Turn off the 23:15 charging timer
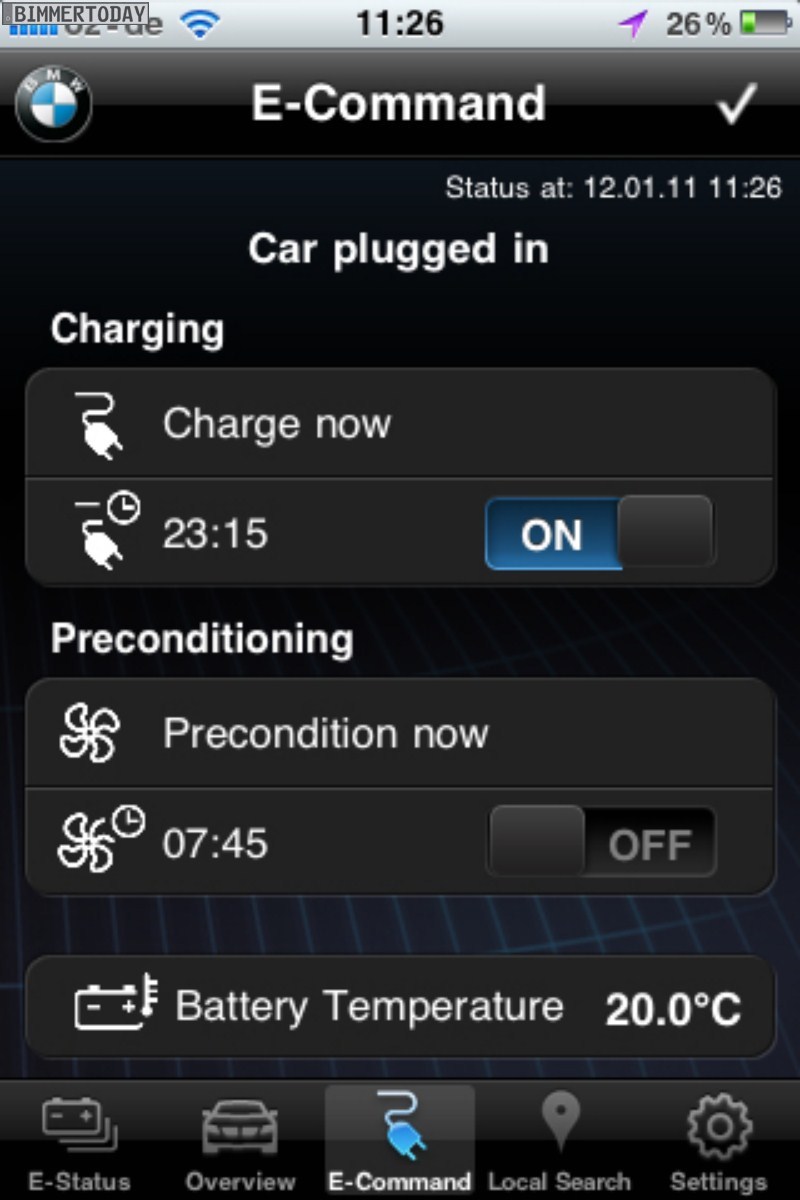800x1200 pixels. 599,533
